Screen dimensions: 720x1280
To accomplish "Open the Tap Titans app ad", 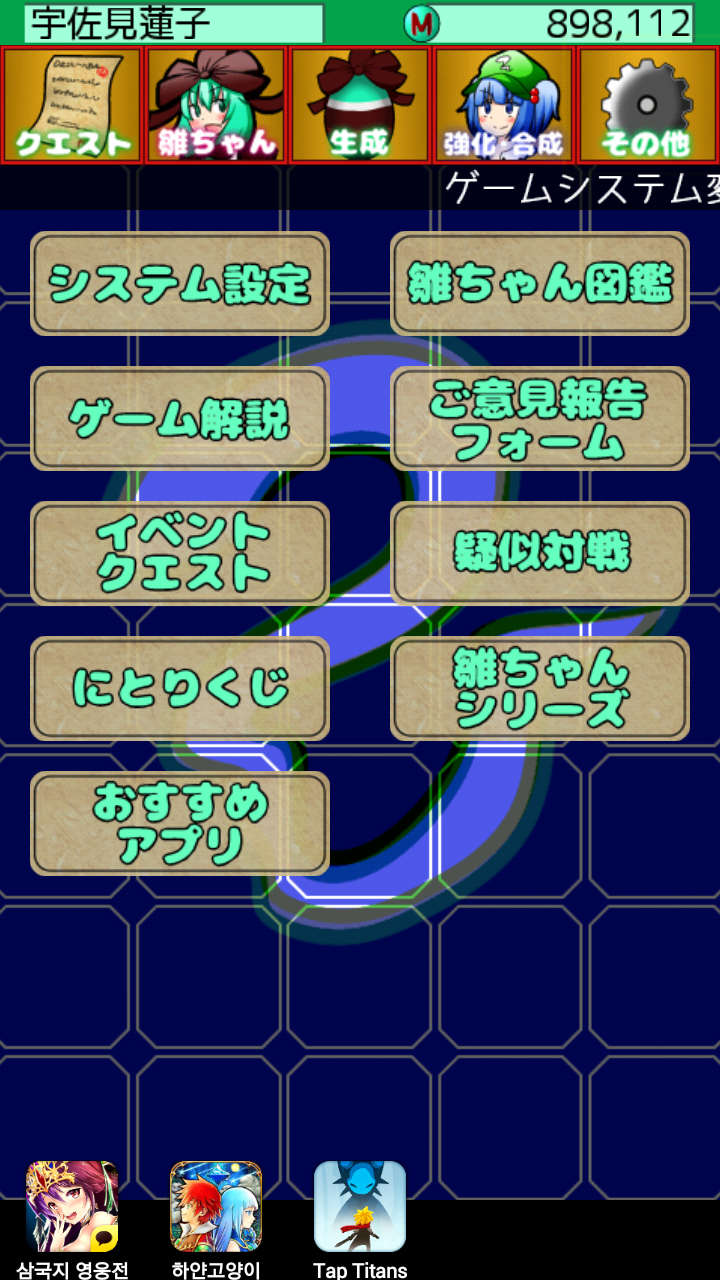I will 360,1208.
